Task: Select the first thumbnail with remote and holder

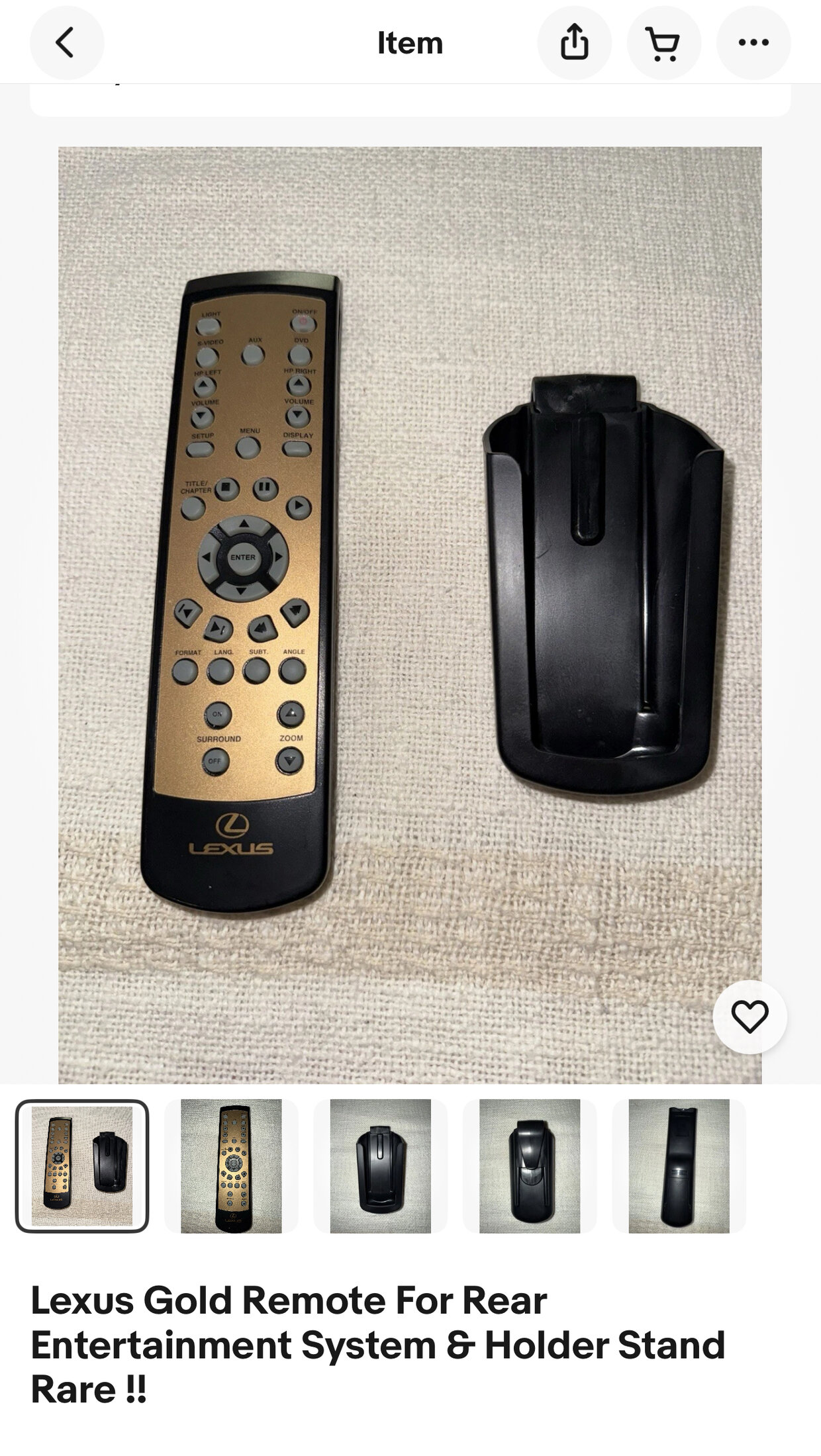Action: click(82, 1166)
